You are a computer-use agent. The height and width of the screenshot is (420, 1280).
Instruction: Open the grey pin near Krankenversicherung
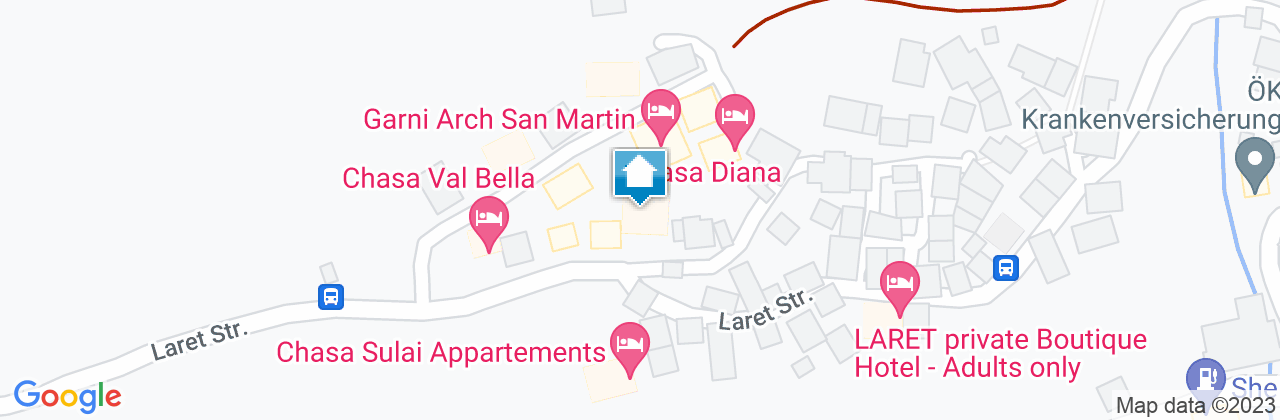(x=1254, y=161)
